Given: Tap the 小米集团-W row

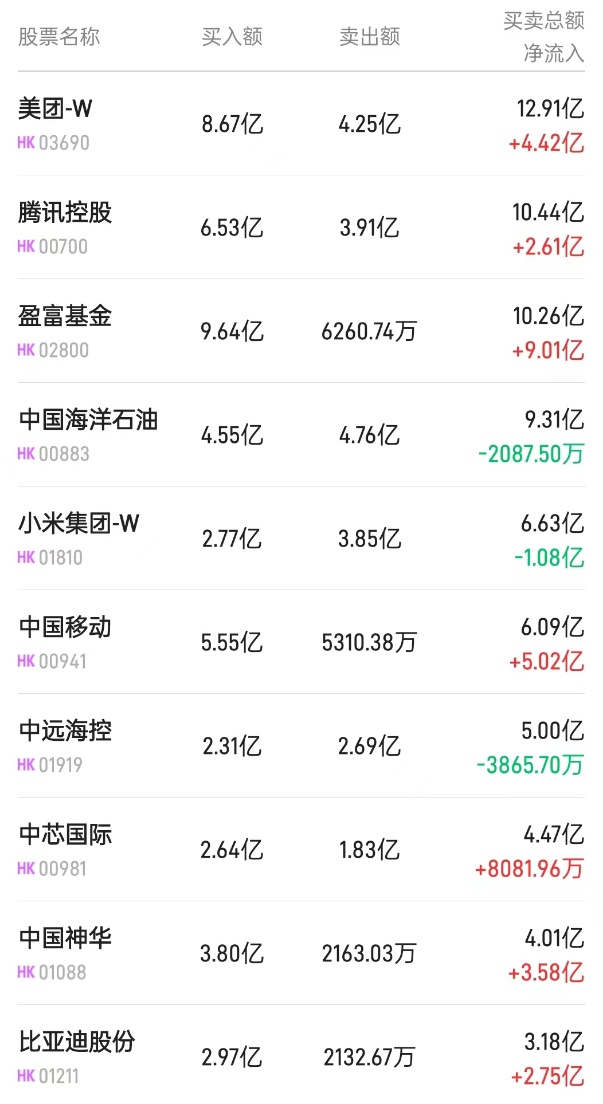Looking at the screenshot, I should point(79,523).
